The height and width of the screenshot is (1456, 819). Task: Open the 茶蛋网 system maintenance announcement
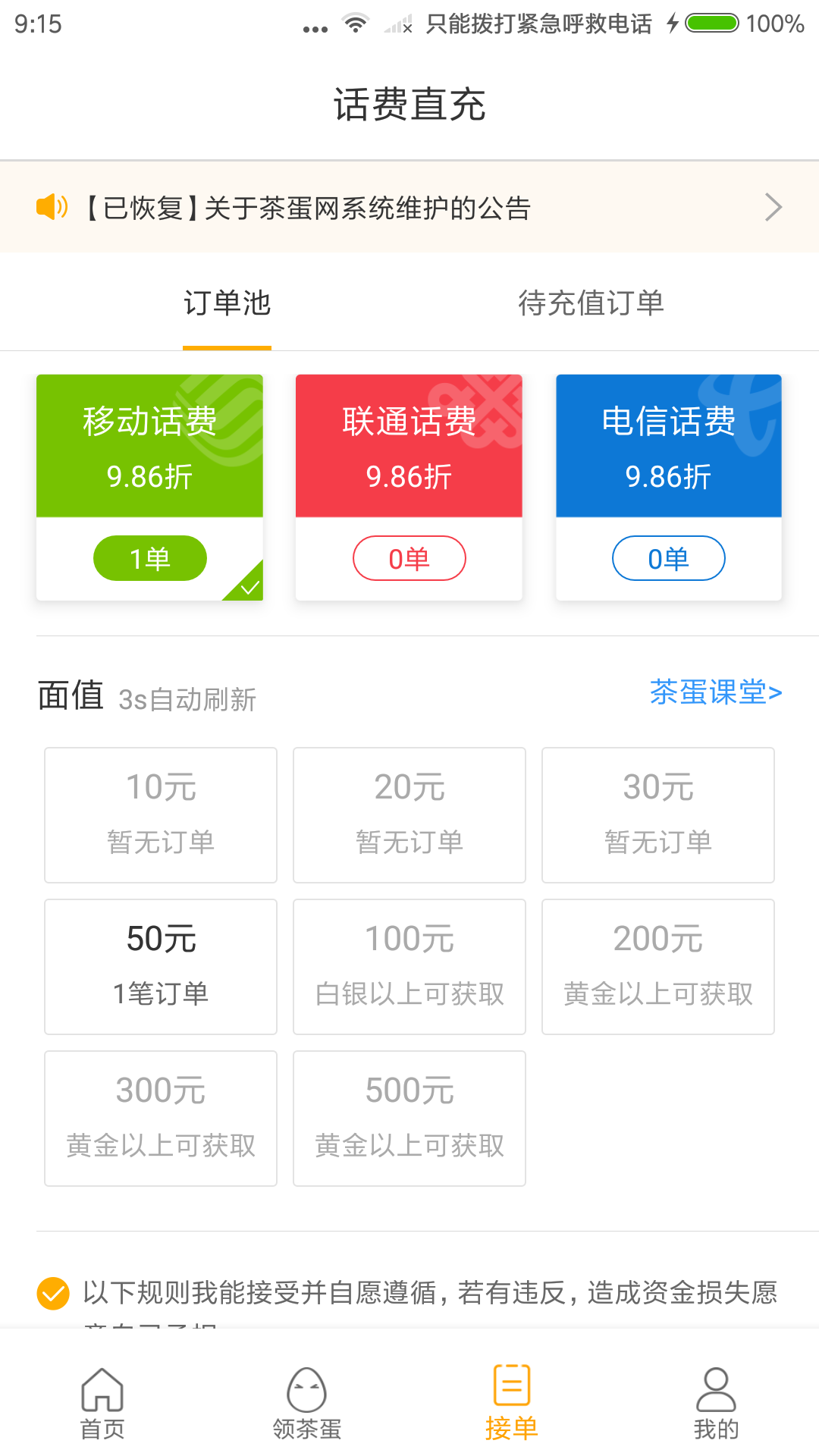click(x=409, y=207)
